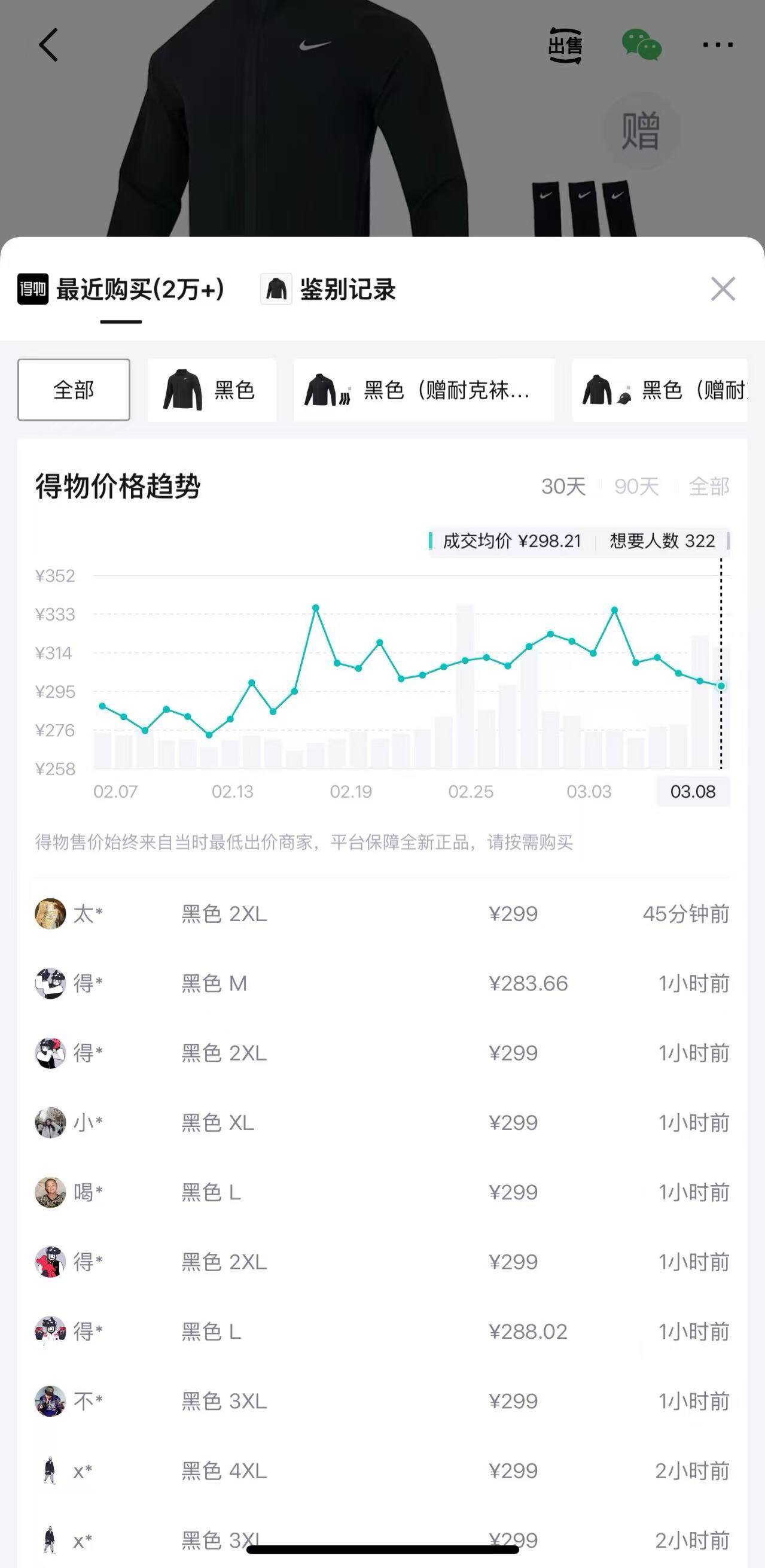The image size is (765, 1568).
Task: Switch to the 鉴别记录 tab
Action: (329, 290)
